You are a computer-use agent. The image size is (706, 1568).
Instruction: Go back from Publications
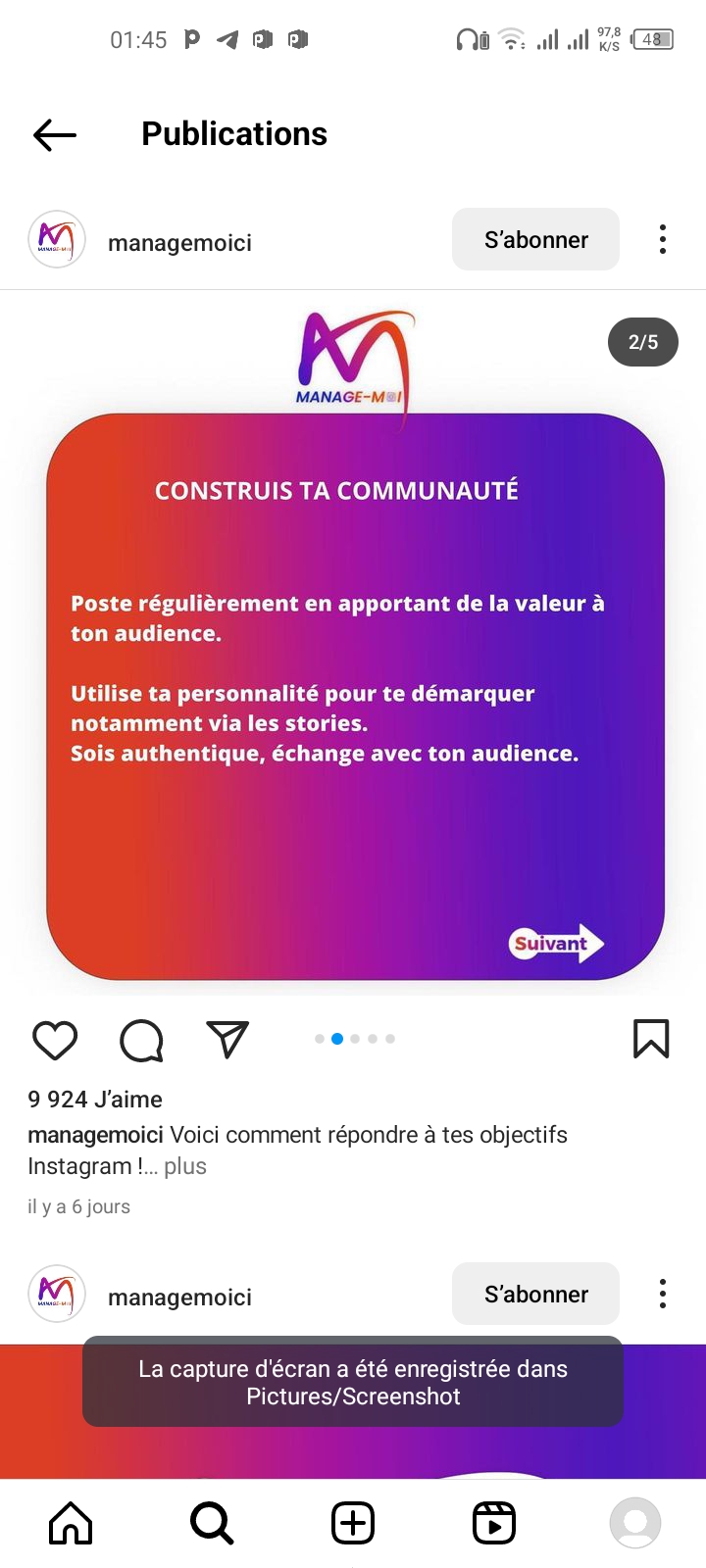coord(55,135)
